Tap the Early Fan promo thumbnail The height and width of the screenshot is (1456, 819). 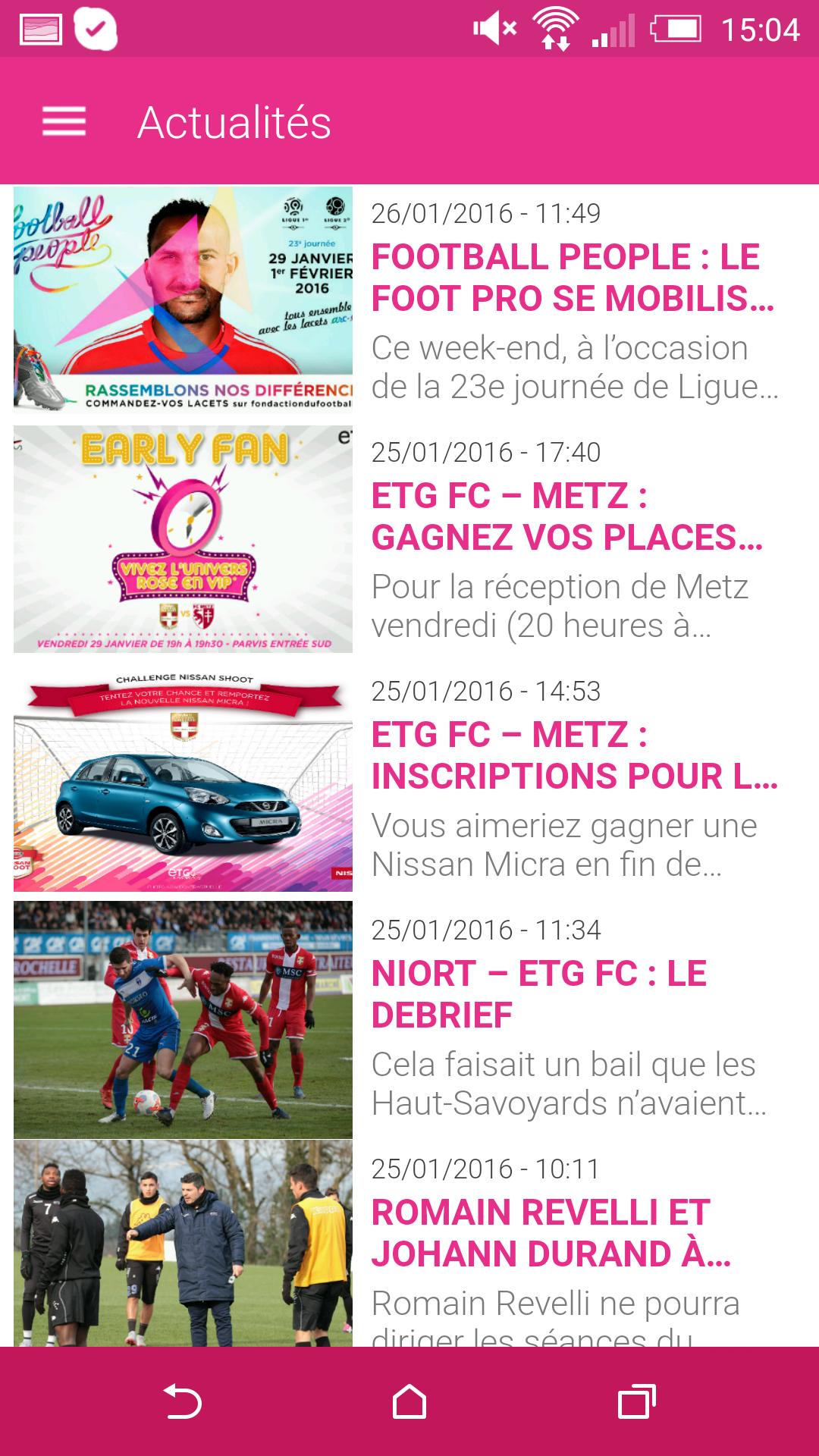182,538
